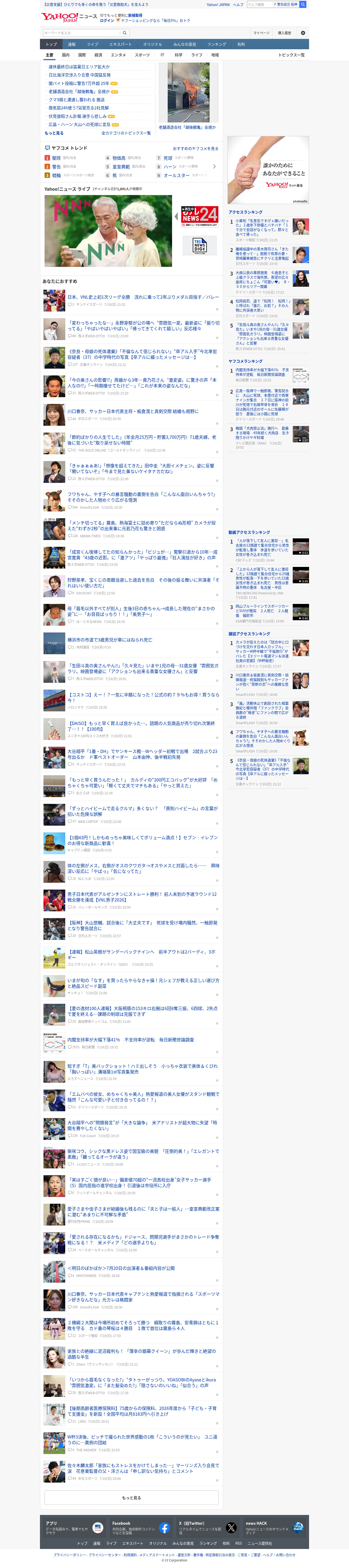Open マイページ link

click(261, 33)
